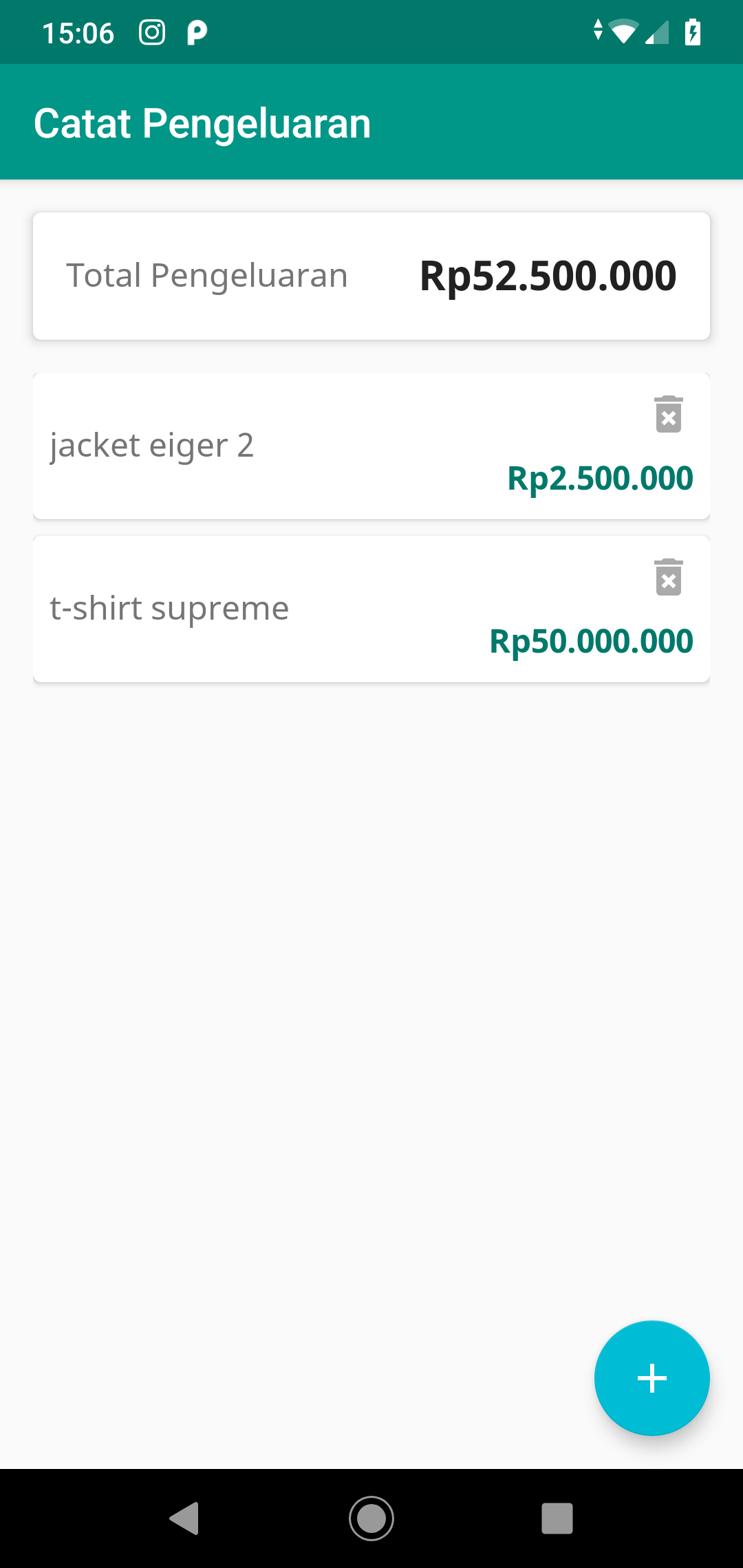Open the jacket eiger 2 expense card
Viewport: 743px width, 1568px height.
275,446
